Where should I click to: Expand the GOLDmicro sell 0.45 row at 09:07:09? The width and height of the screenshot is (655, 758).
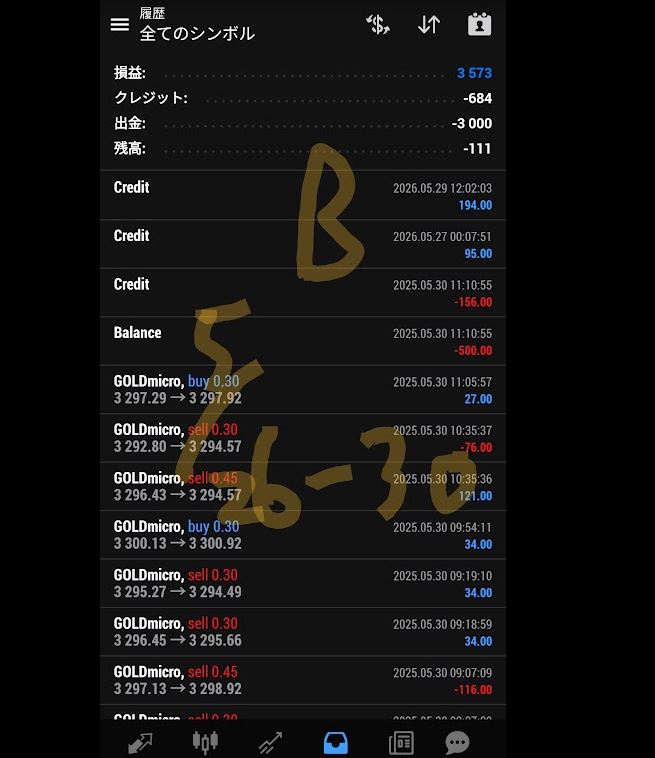tap(303, 680)
